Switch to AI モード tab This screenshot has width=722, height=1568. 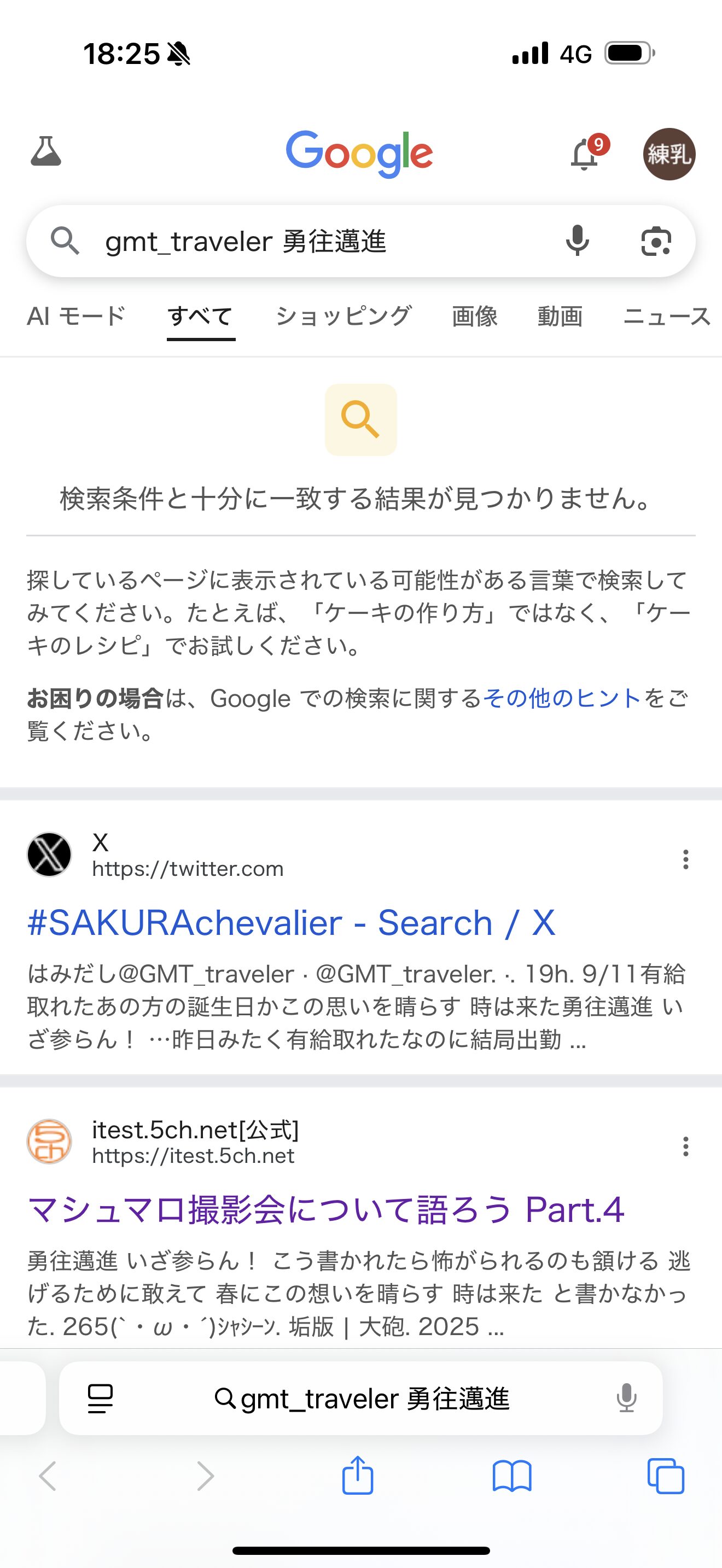point(76,317)
